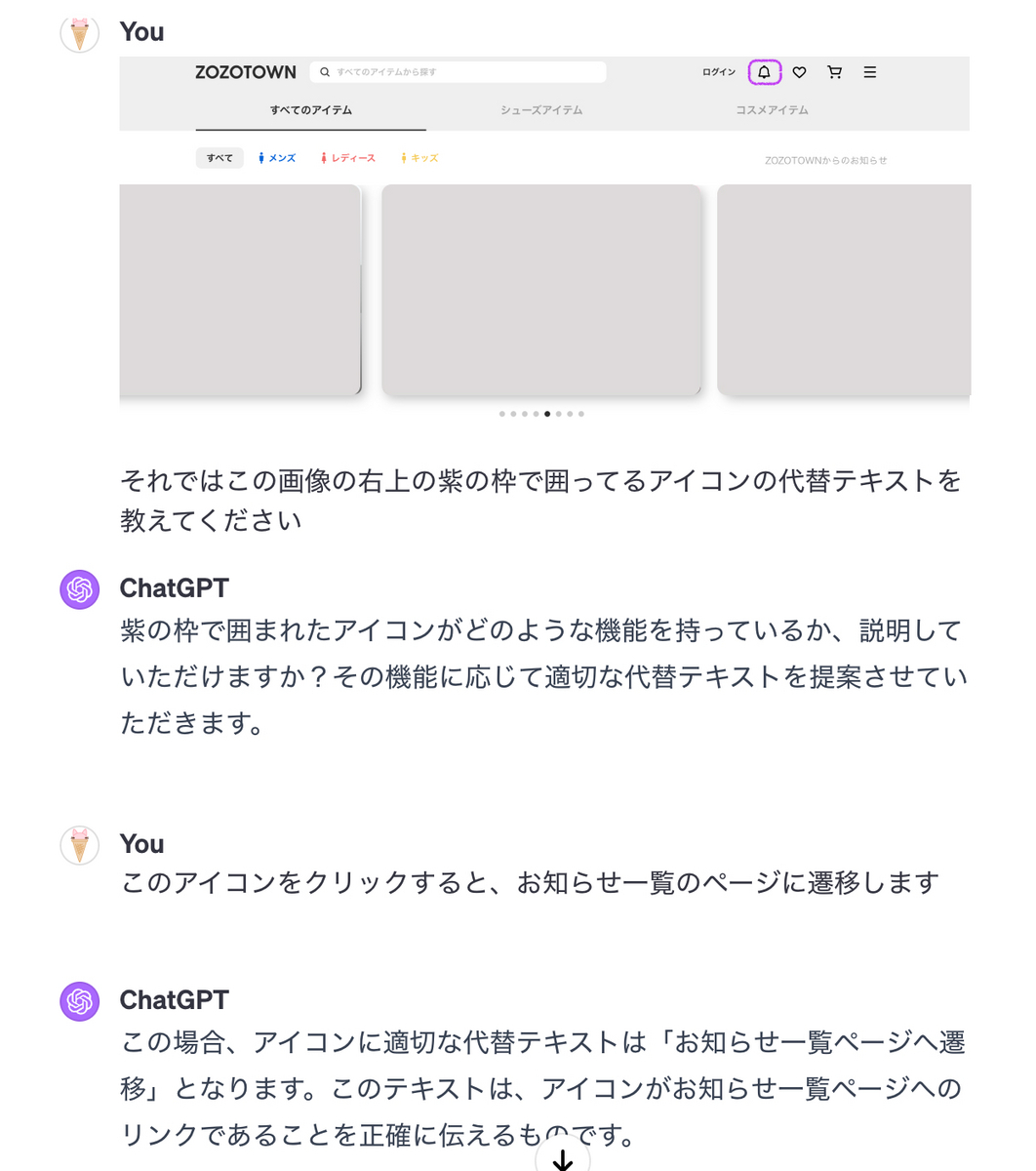Select the fifth carousel indicator dot
1036x1171 pixels.
pyautogui.click(x=546, y=413)
